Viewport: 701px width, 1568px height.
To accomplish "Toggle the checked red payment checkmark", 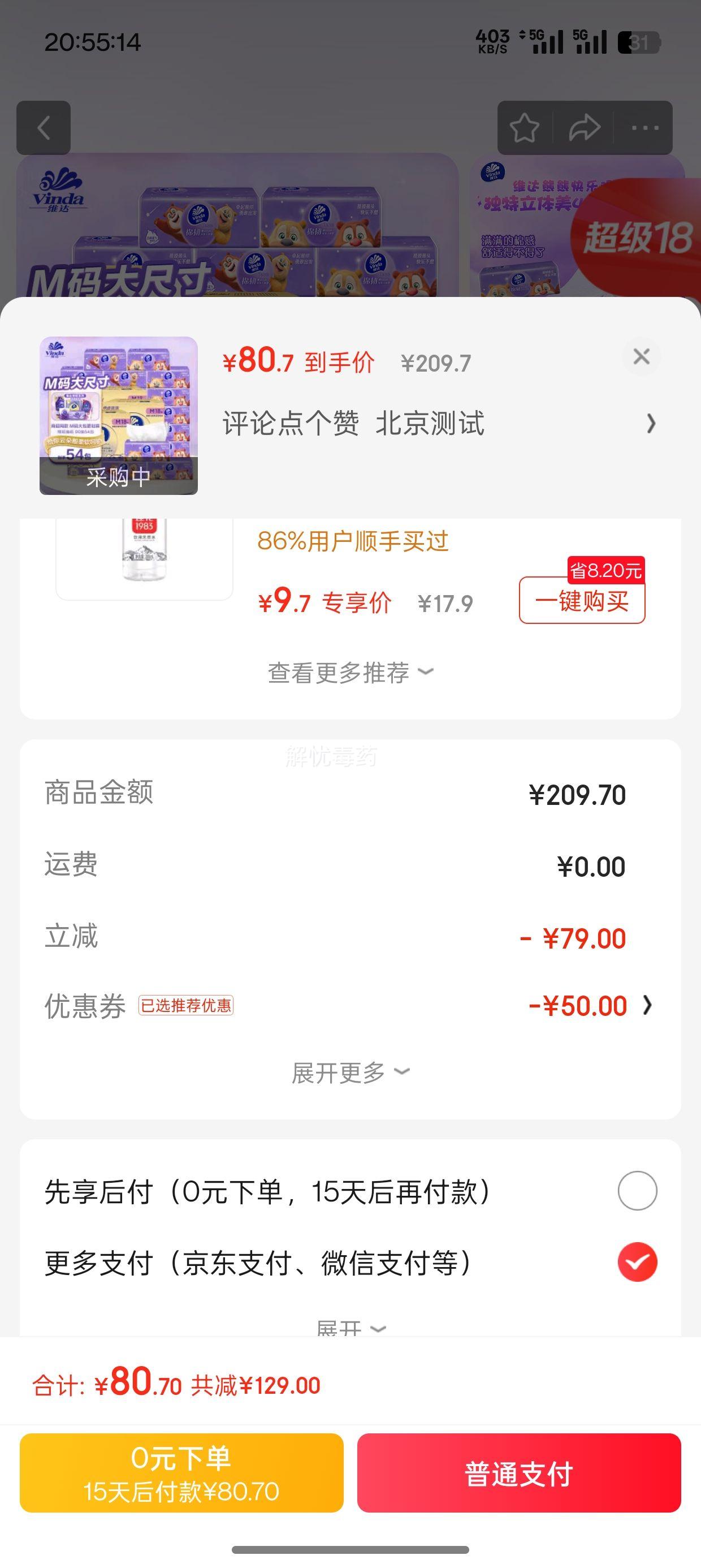I will pos(637,1263).
